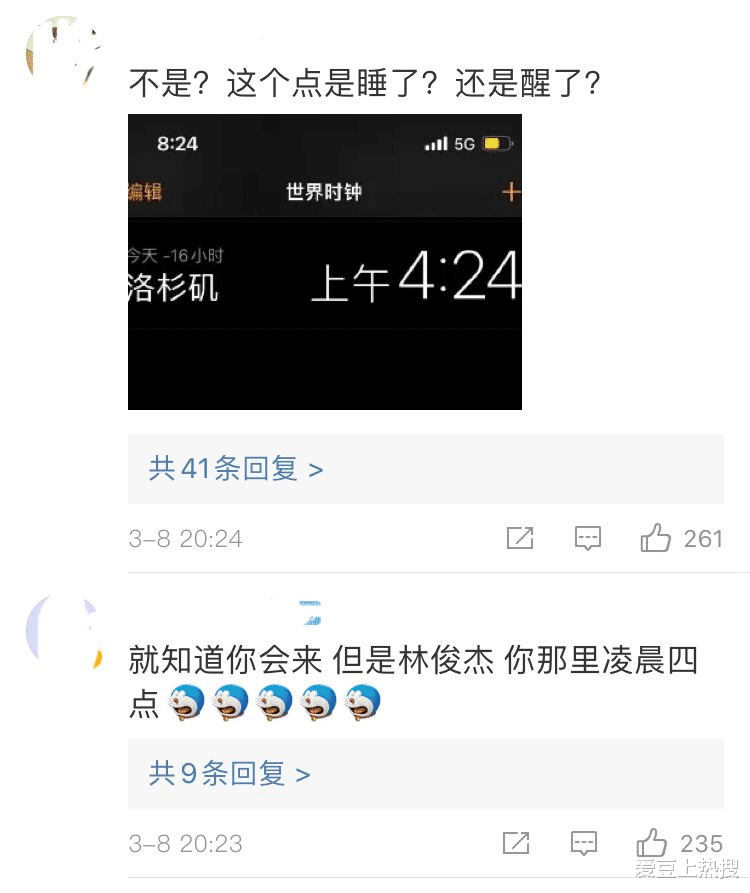Image resolution: width=750 pixels, height=893 pixels.
Task: Tap the 3-8 20:24 timestamp
Action: [186, 538]
